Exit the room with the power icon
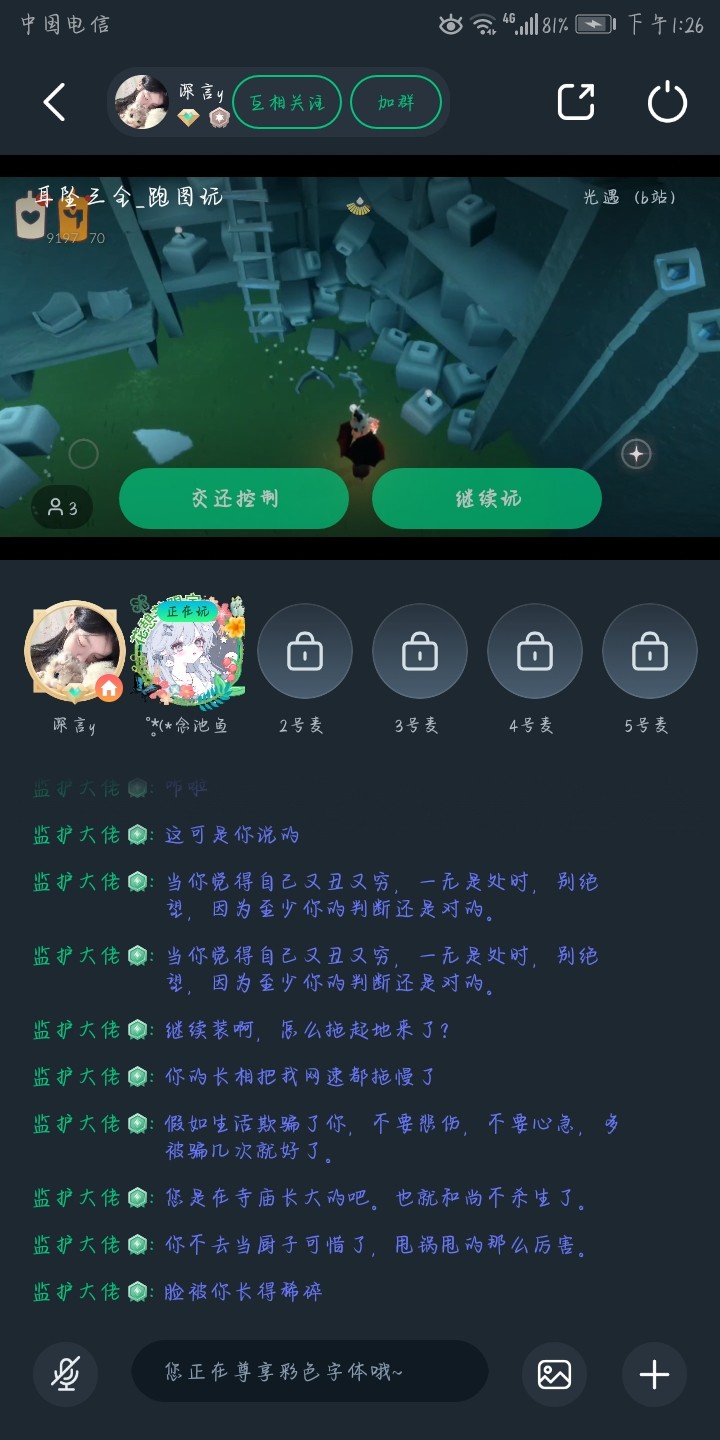 tap(667, 102)
